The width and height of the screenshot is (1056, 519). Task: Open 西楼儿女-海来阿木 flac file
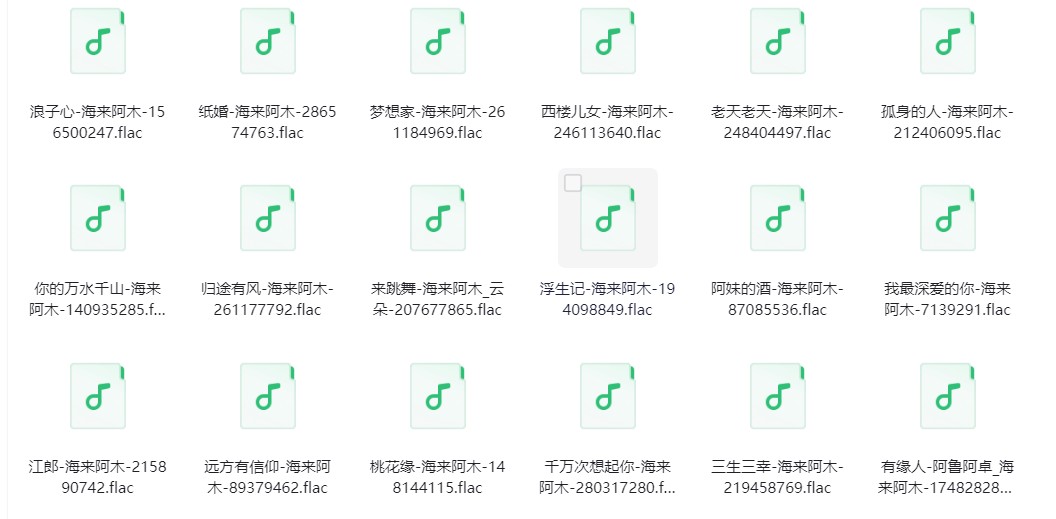pos(607,41)
